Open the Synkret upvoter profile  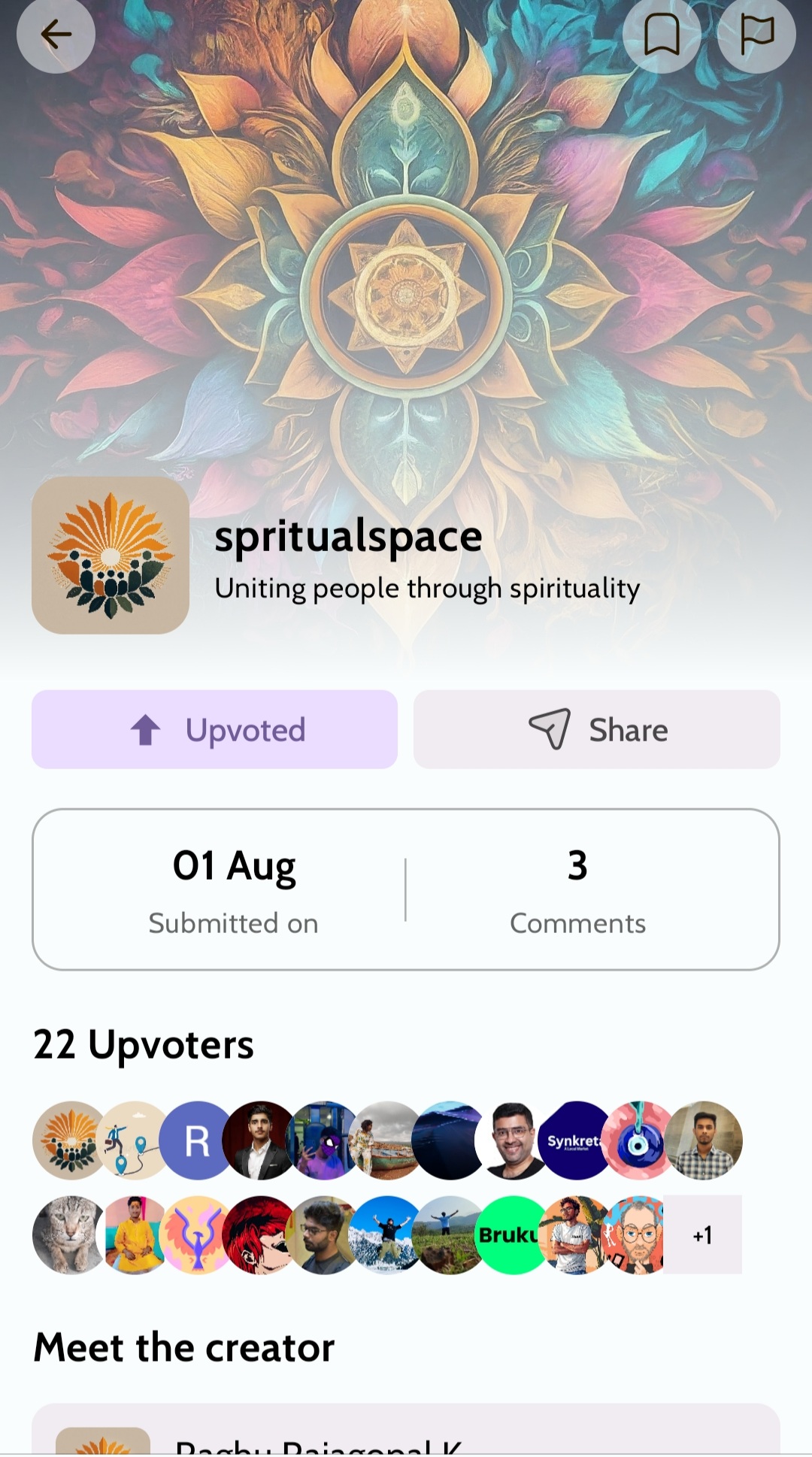pos(575,1140)
